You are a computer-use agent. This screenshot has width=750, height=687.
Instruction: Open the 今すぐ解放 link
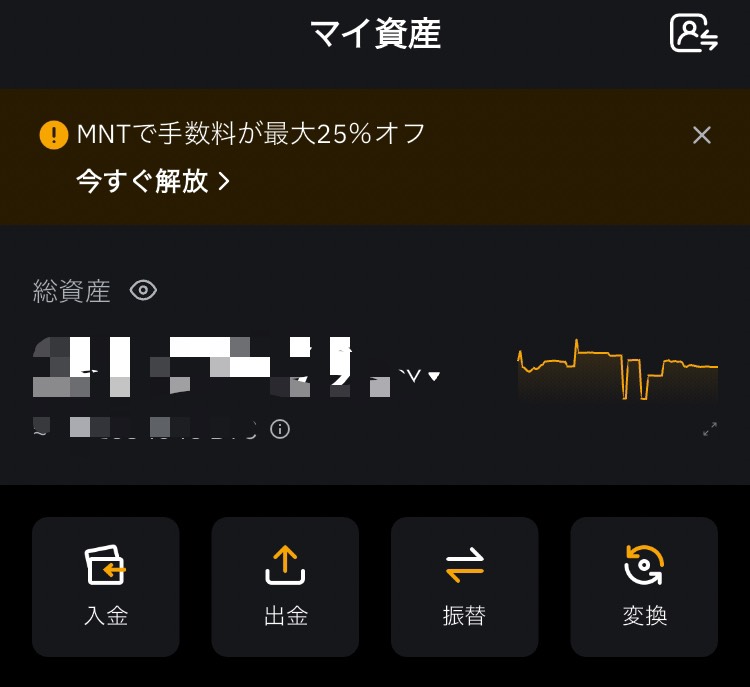[153, 181]
